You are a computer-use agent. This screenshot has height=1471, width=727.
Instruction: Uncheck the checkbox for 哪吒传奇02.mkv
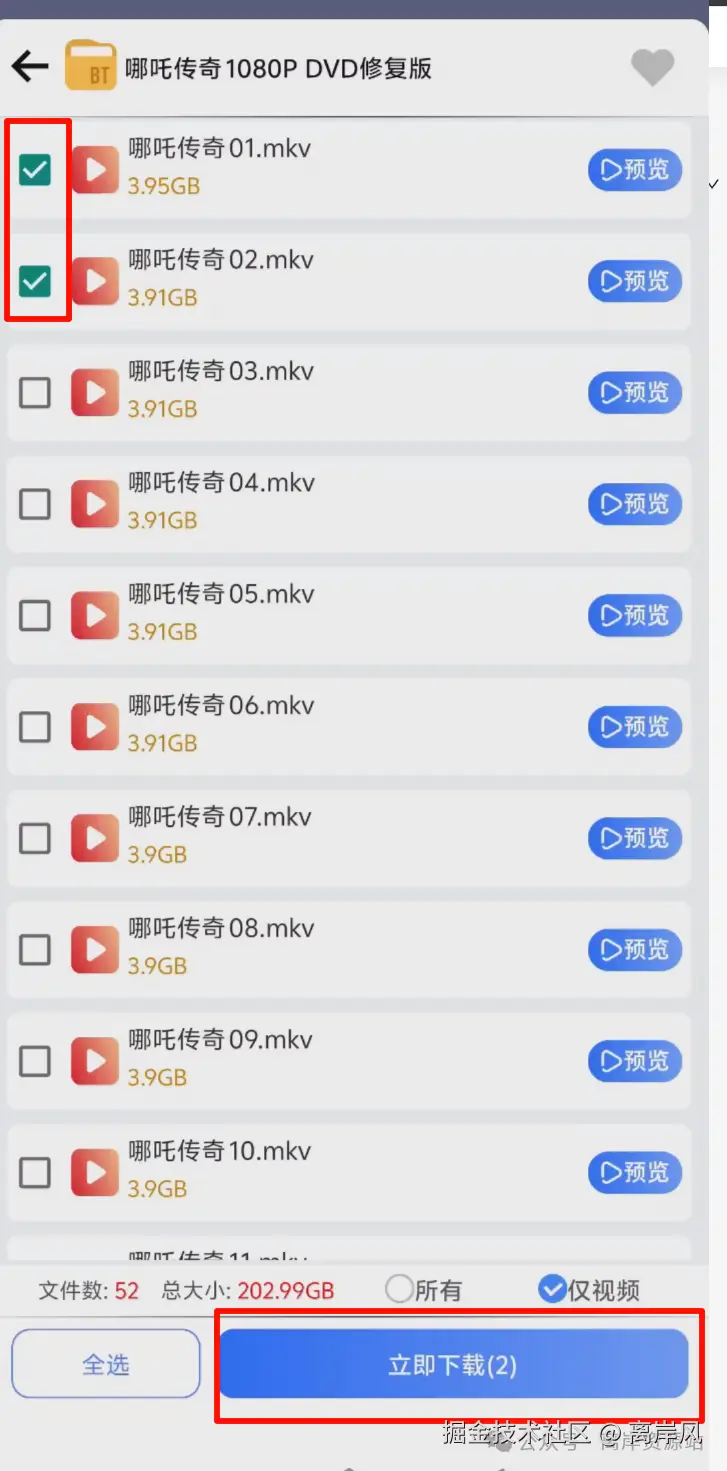pos(35,281)
